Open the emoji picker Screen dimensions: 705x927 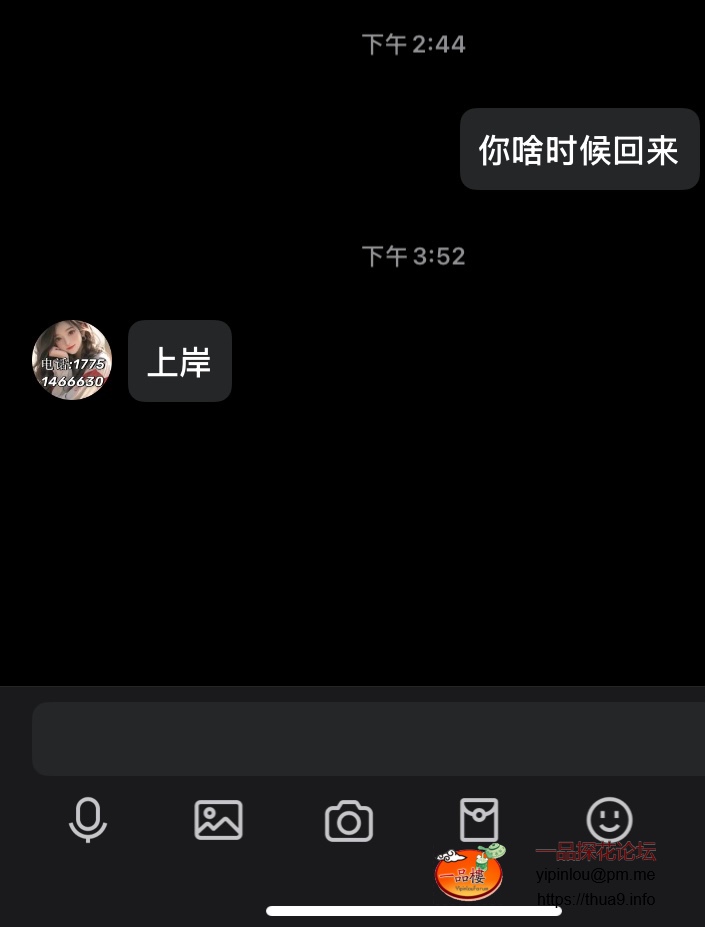(609, 820)
